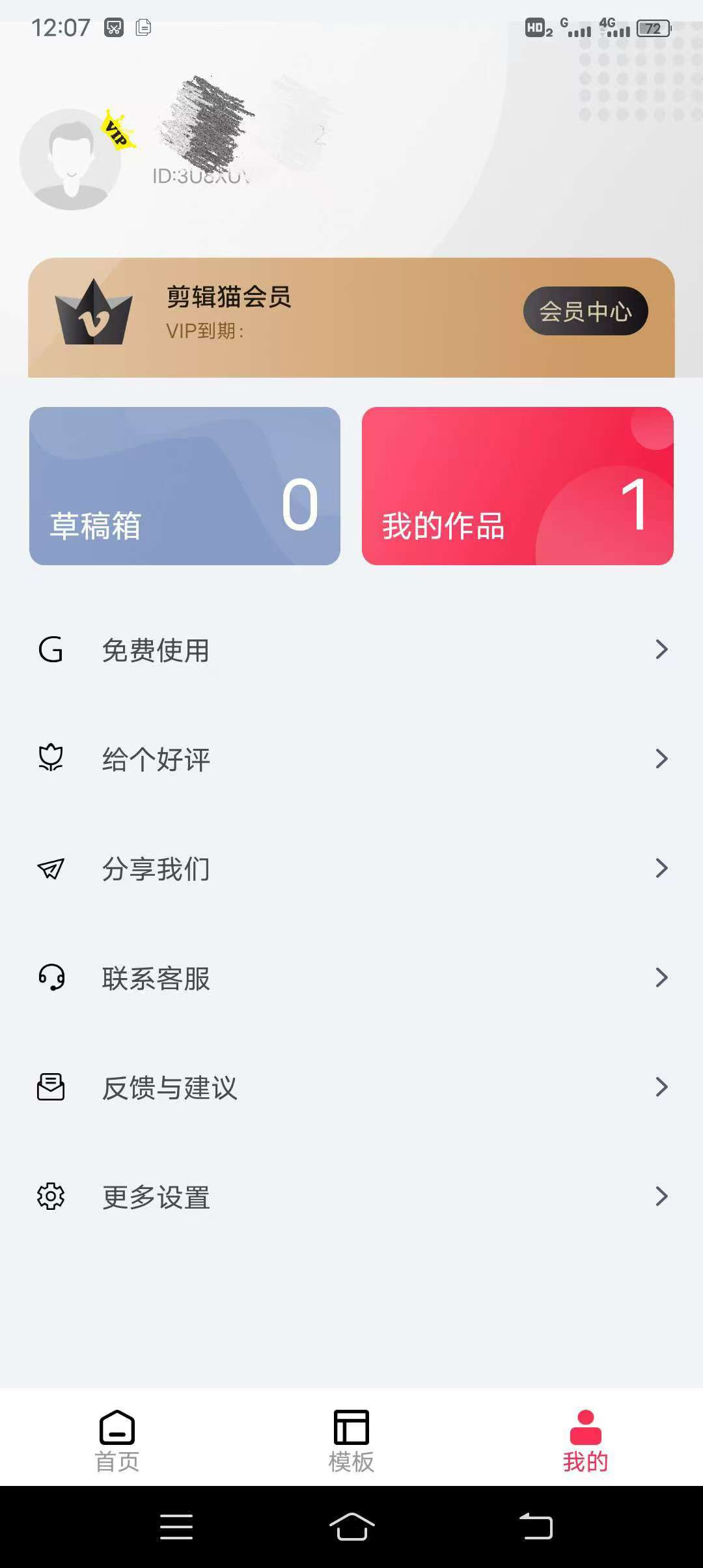
Task: Tap the profile avatar picture
Action: coord(70,160)
